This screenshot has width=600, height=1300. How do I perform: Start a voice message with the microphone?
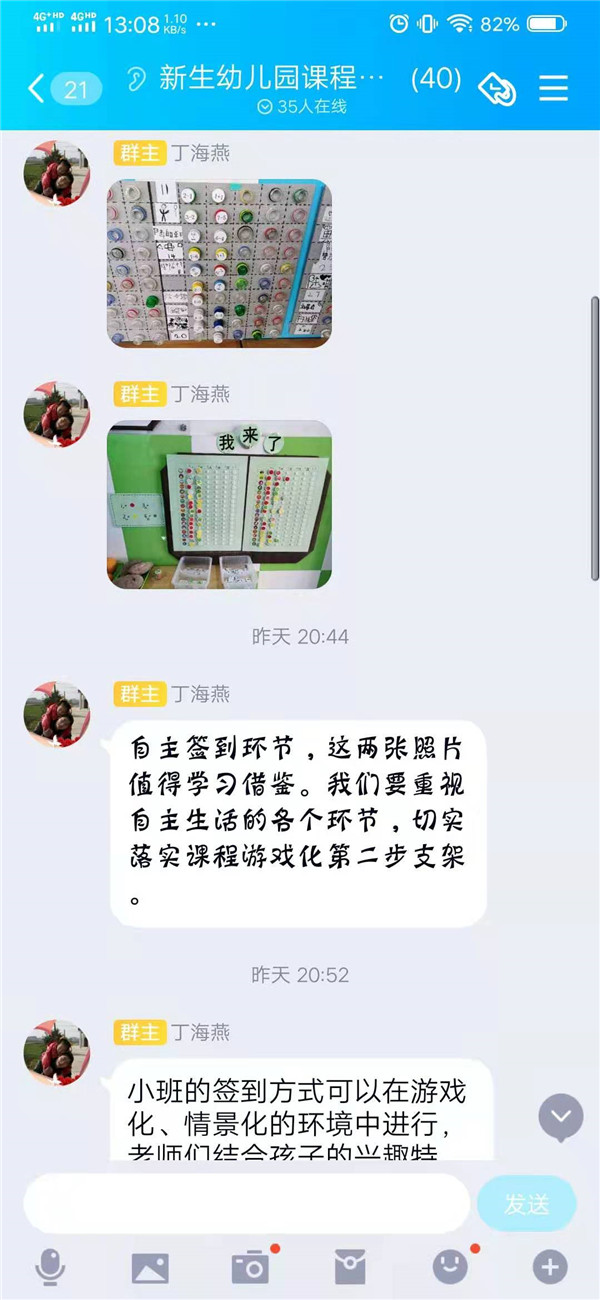click(49, 1268)
